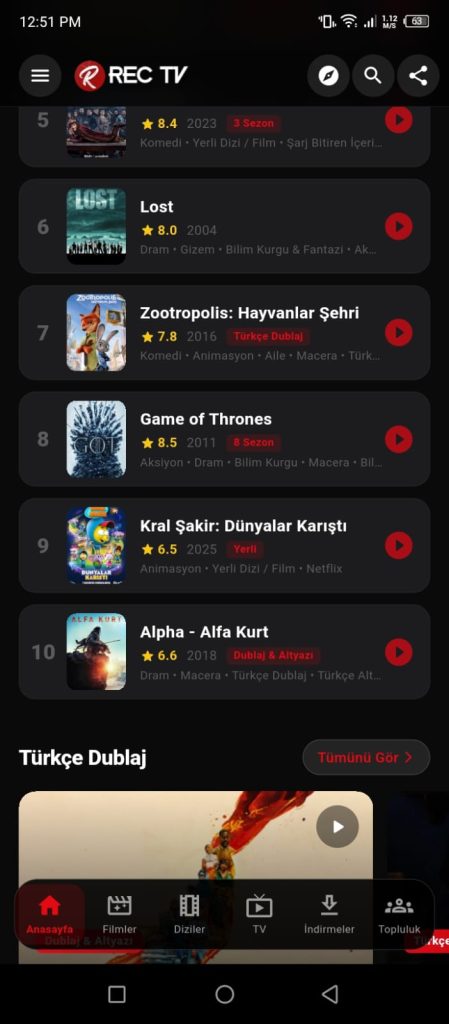The width and height of the screenshot is (449, 1024).
Task: Open the Lost series row
Action: coord(224,227)
